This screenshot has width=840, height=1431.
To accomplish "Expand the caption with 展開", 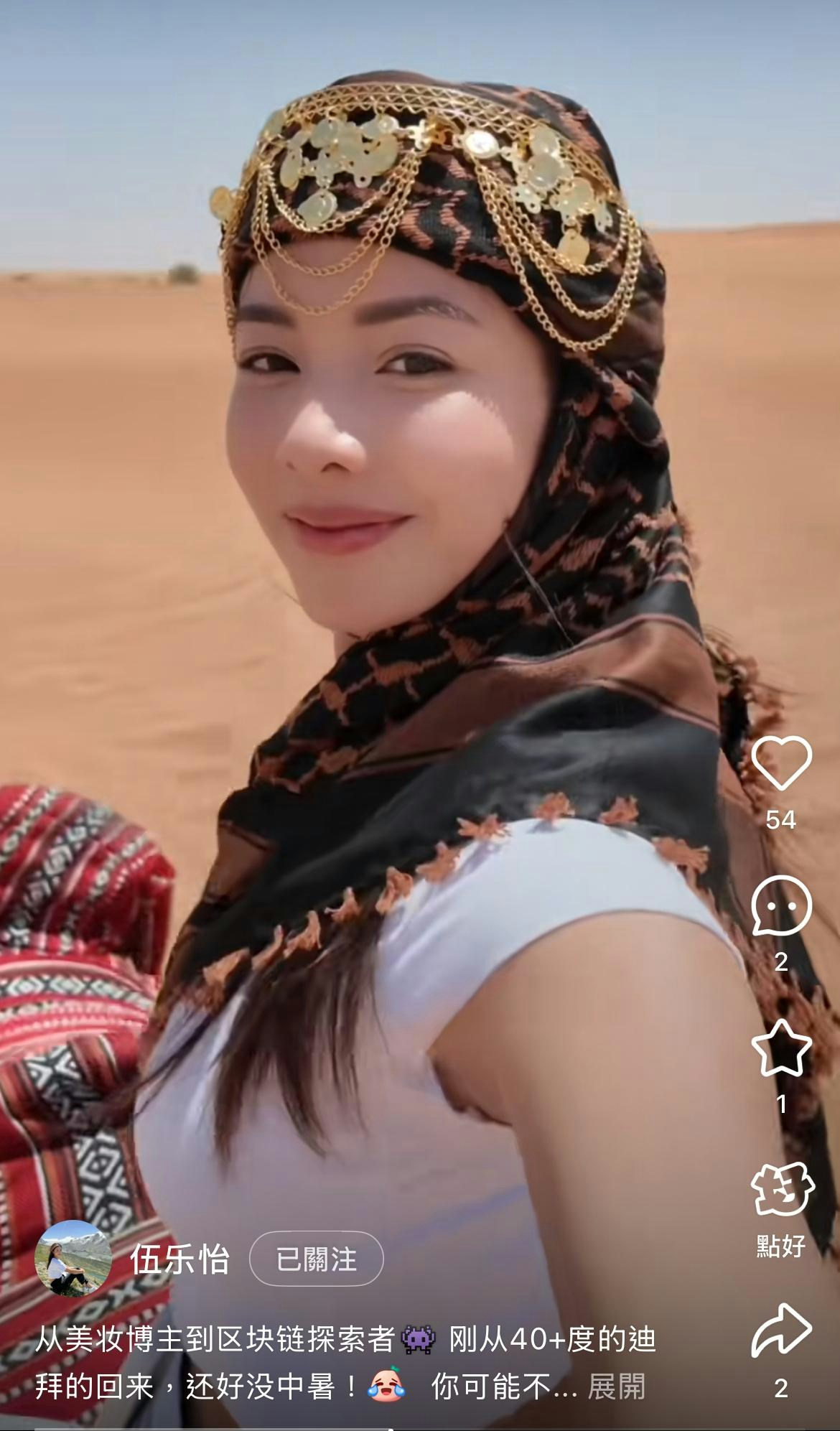I will pyautogui.click(x=617, y=1386).
